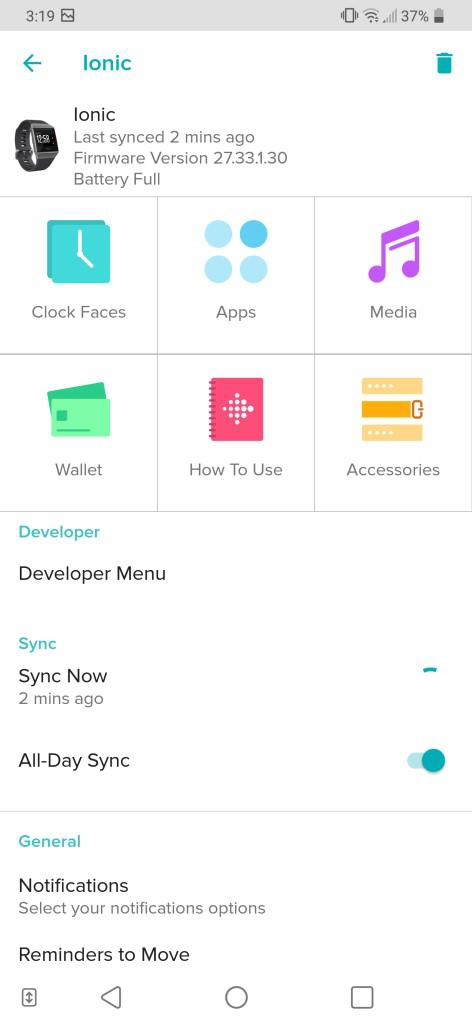This screenshot has width=472, height=1025.
Task: Browse the Accessories tile
Action: (393, 433)
